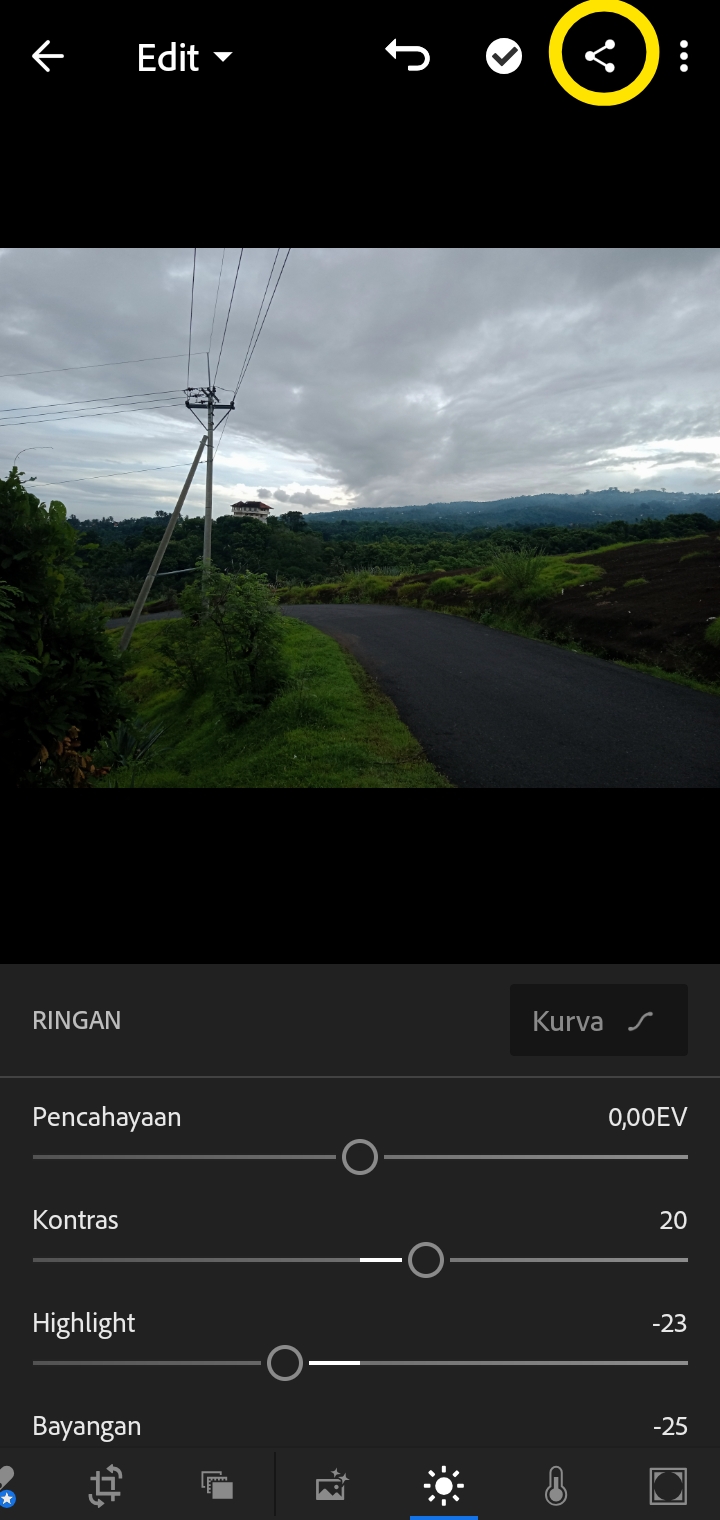Open the Edit mode dropdown

184,58
